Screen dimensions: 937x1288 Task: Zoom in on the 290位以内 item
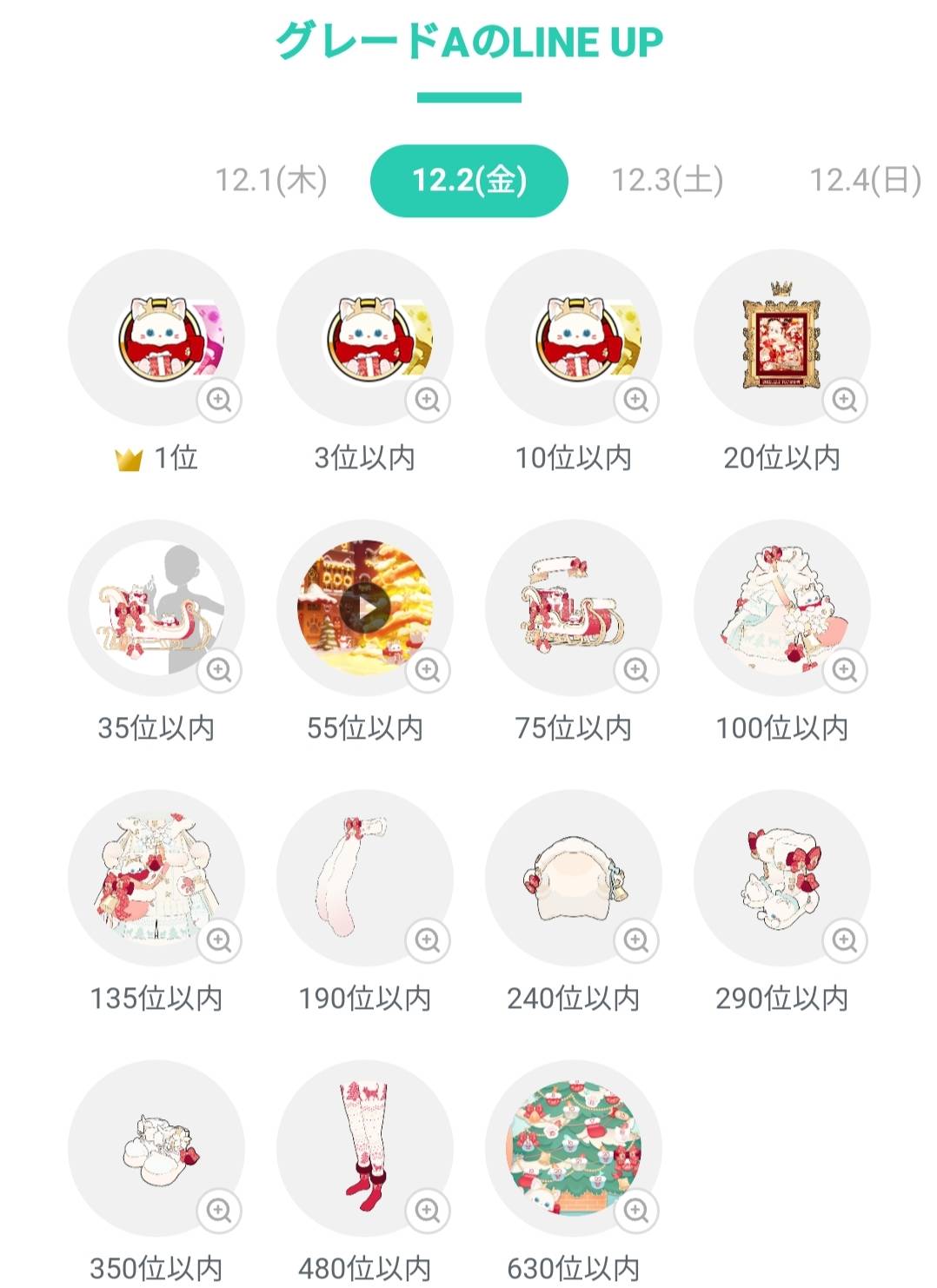pyautogui.click(x=845, y=940)
